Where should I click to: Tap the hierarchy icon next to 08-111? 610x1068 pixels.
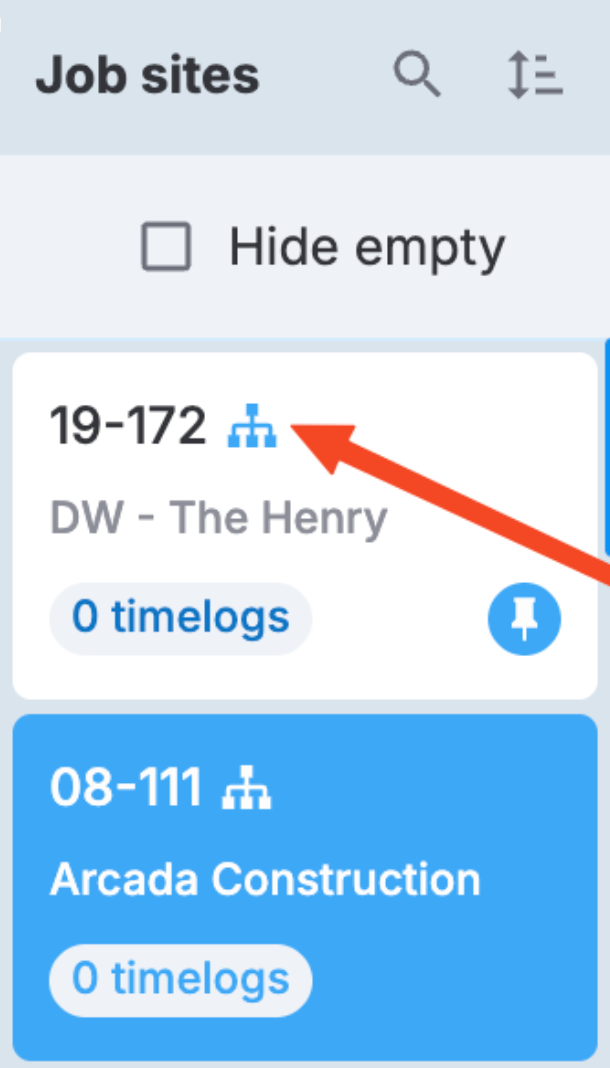[247, 789]
